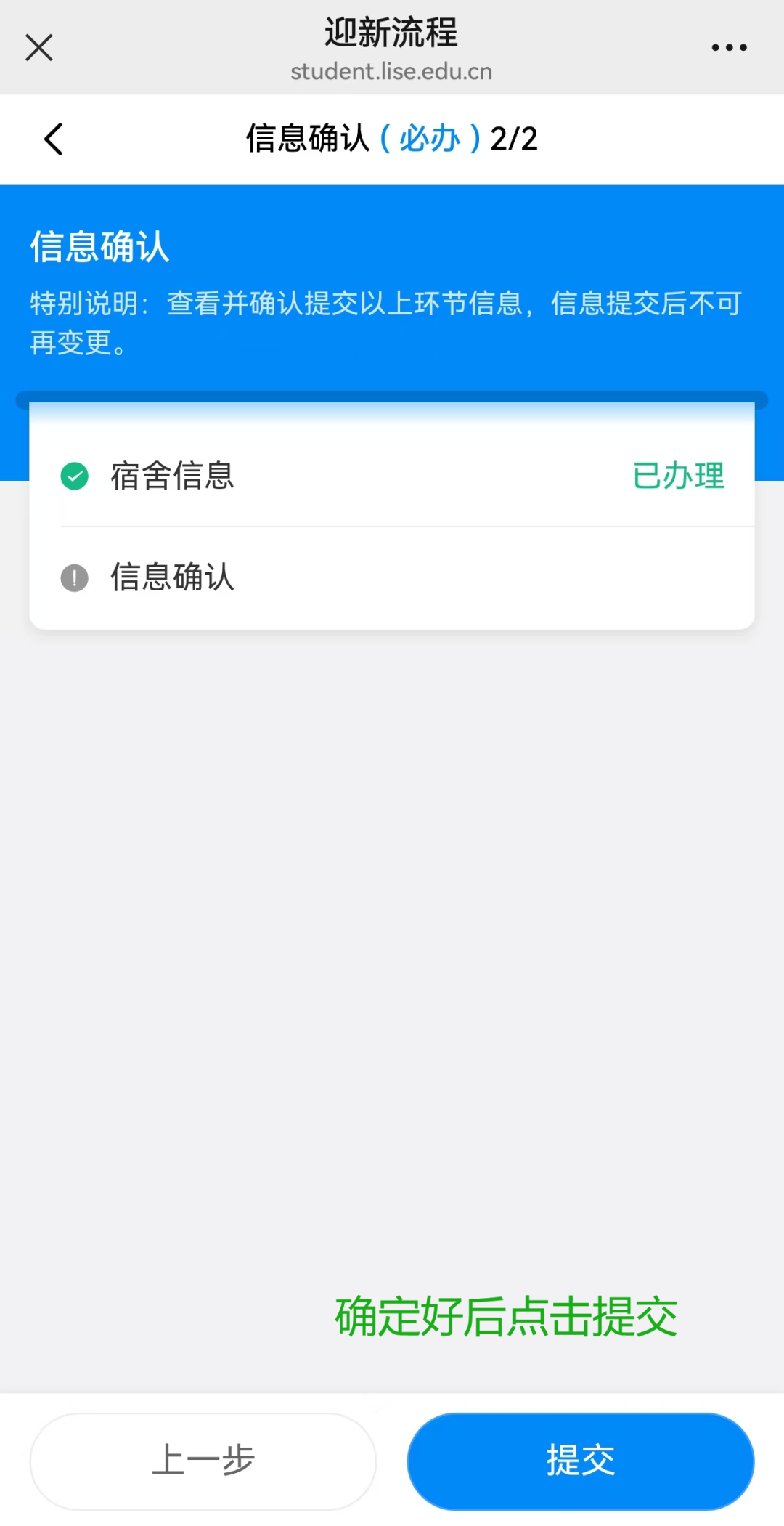Tap the 上一步 button
The height and width of the screenshot is (1526, 784).
pyautogui.click(x=203, y=1461)
